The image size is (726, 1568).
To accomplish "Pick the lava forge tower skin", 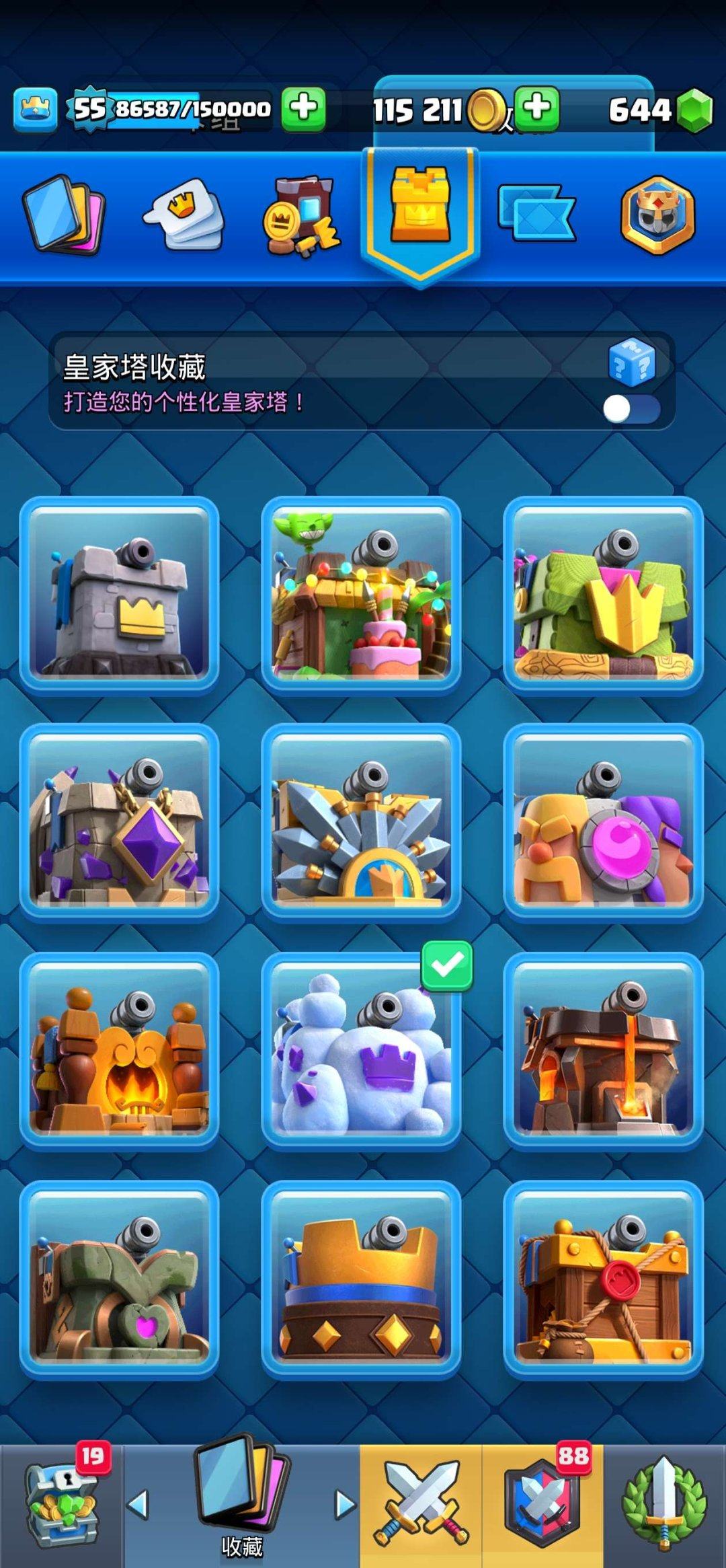I will click(x=603, y=1049).
